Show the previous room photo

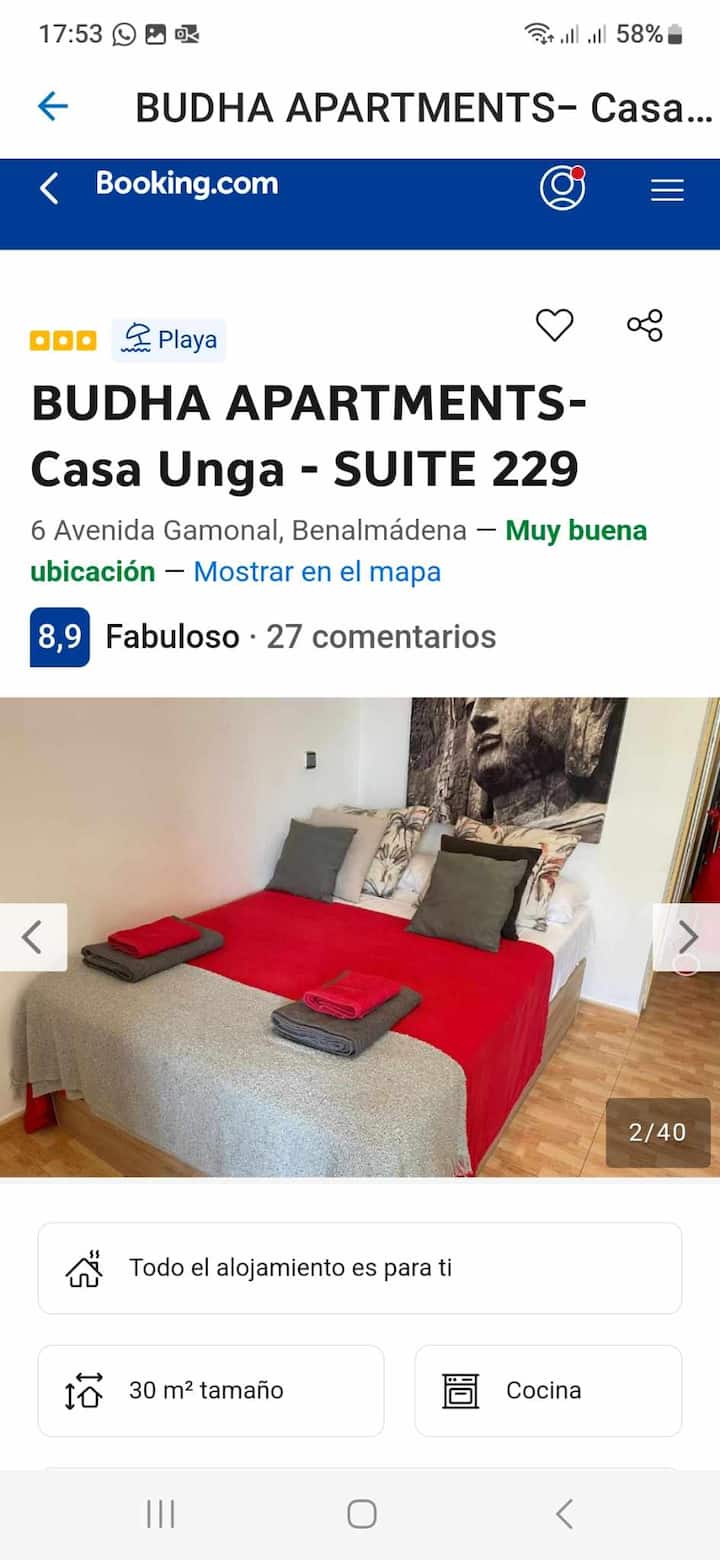[33, 937]
